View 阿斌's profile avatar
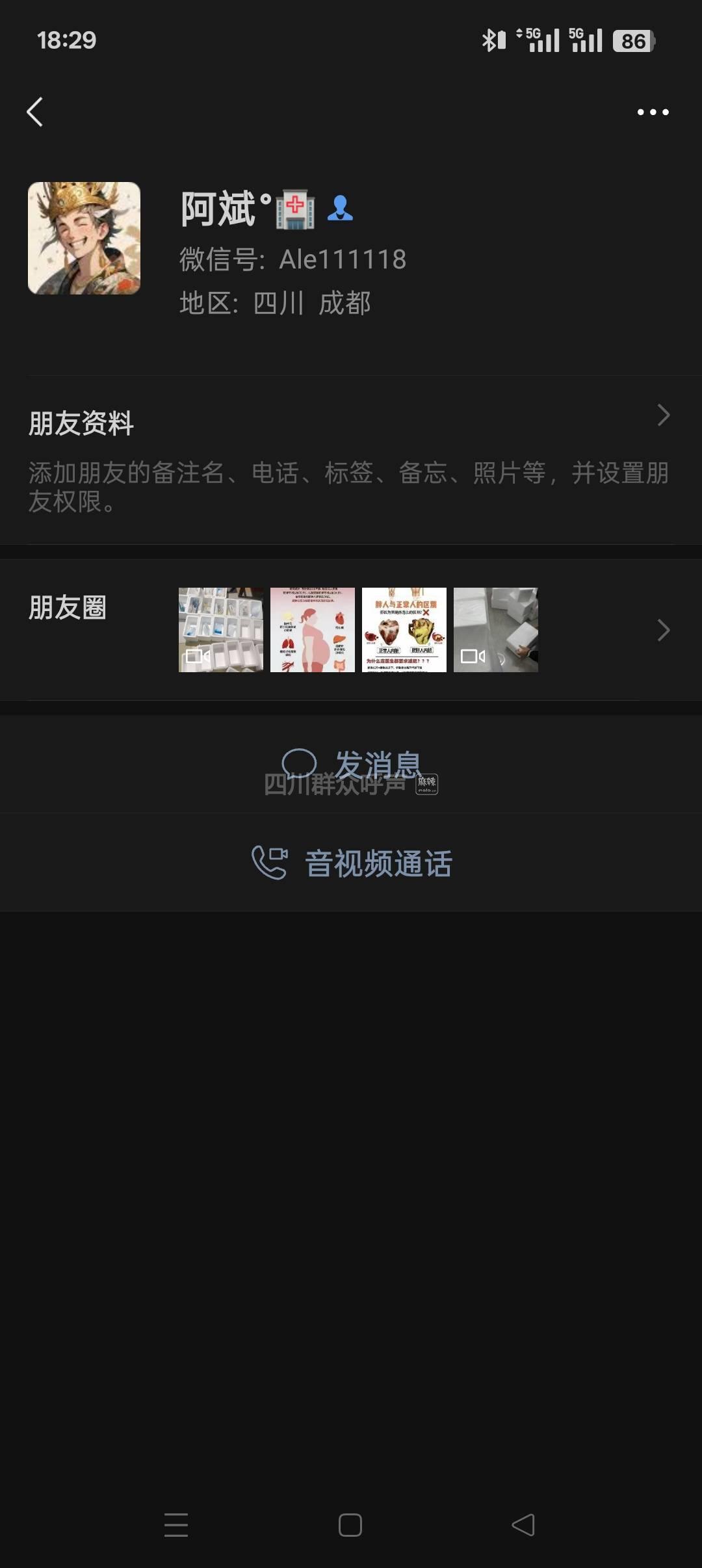Viewport: 702px width, 1568px height. (x=84, y=238)
